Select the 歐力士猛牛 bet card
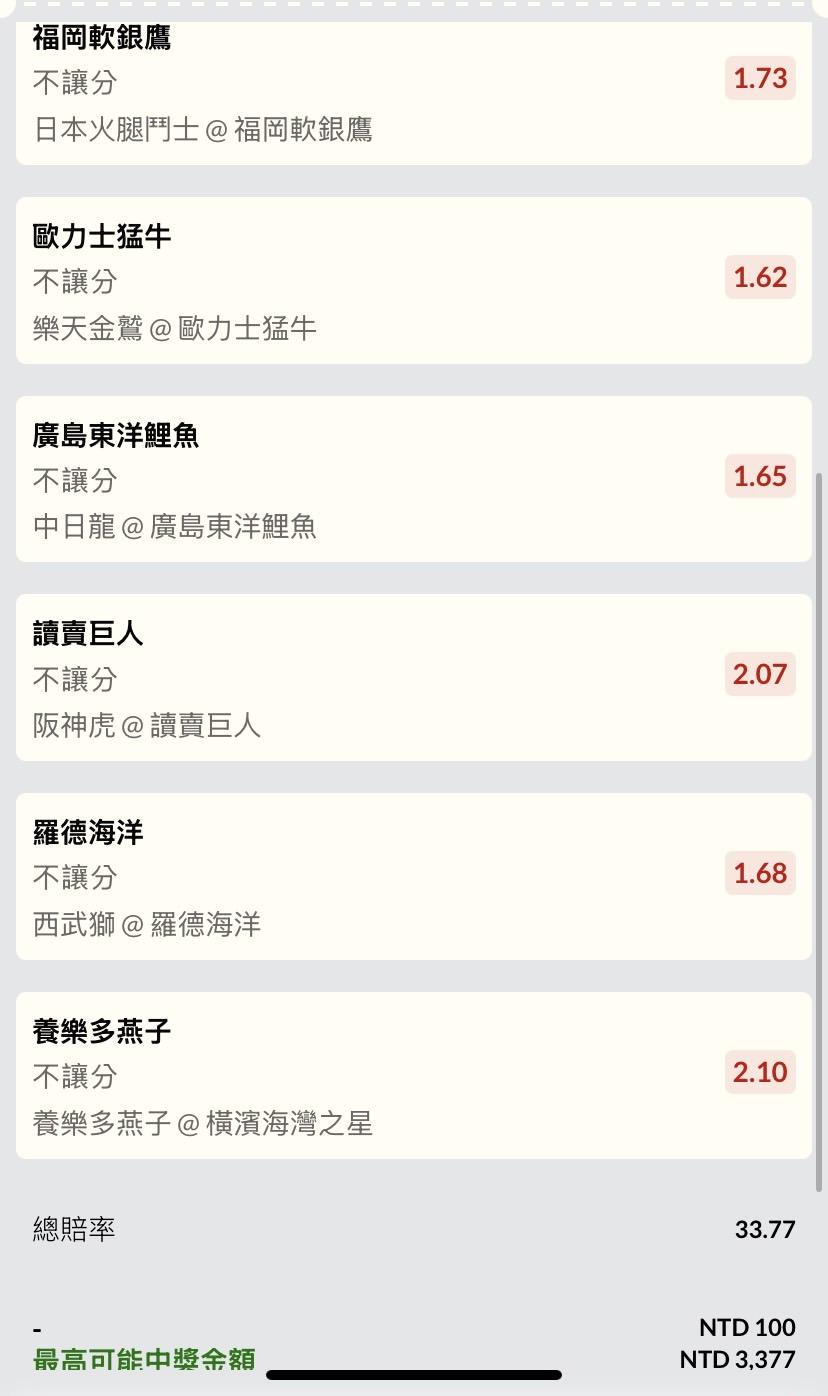828x1396 pixels. tap(413, 280)
